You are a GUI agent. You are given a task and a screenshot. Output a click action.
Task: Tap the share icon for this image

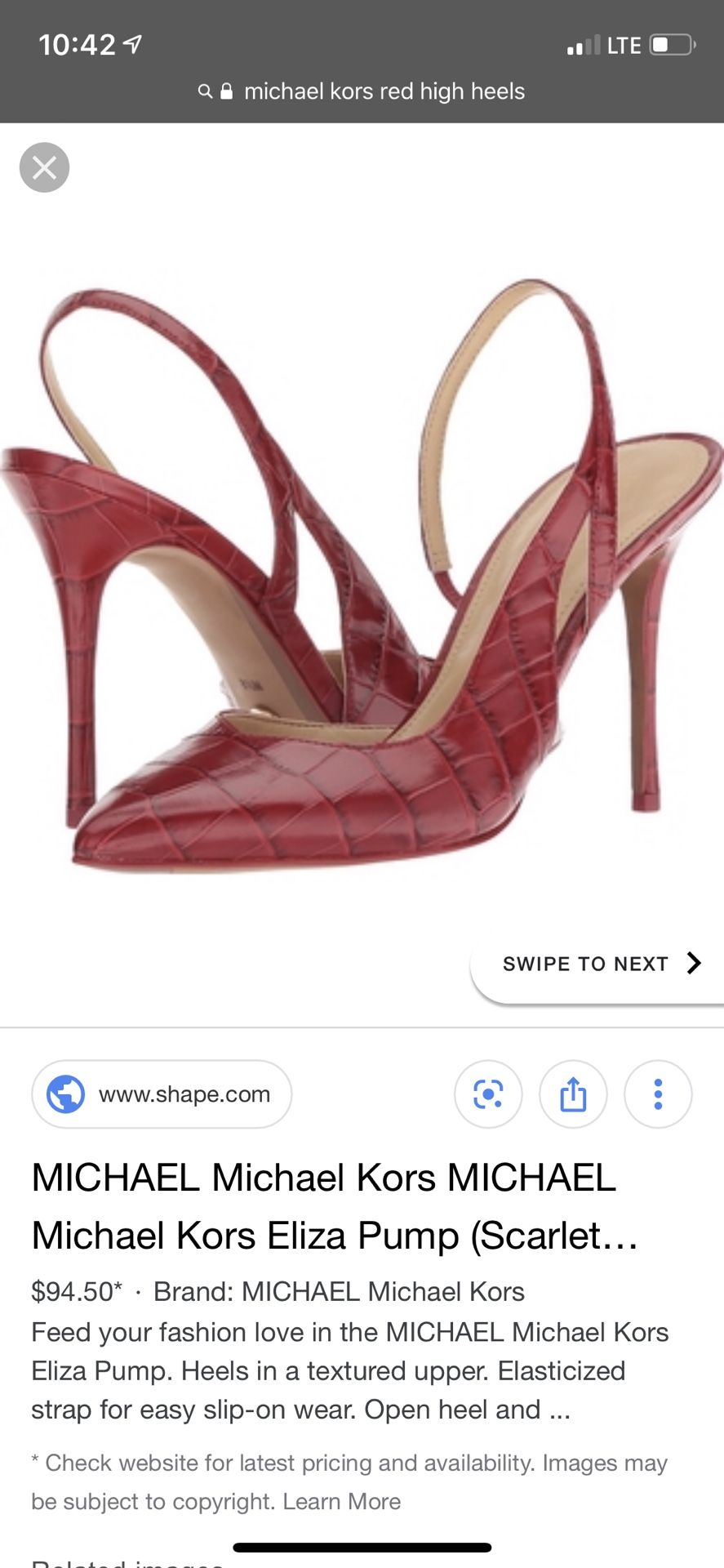coord(573,1094)
